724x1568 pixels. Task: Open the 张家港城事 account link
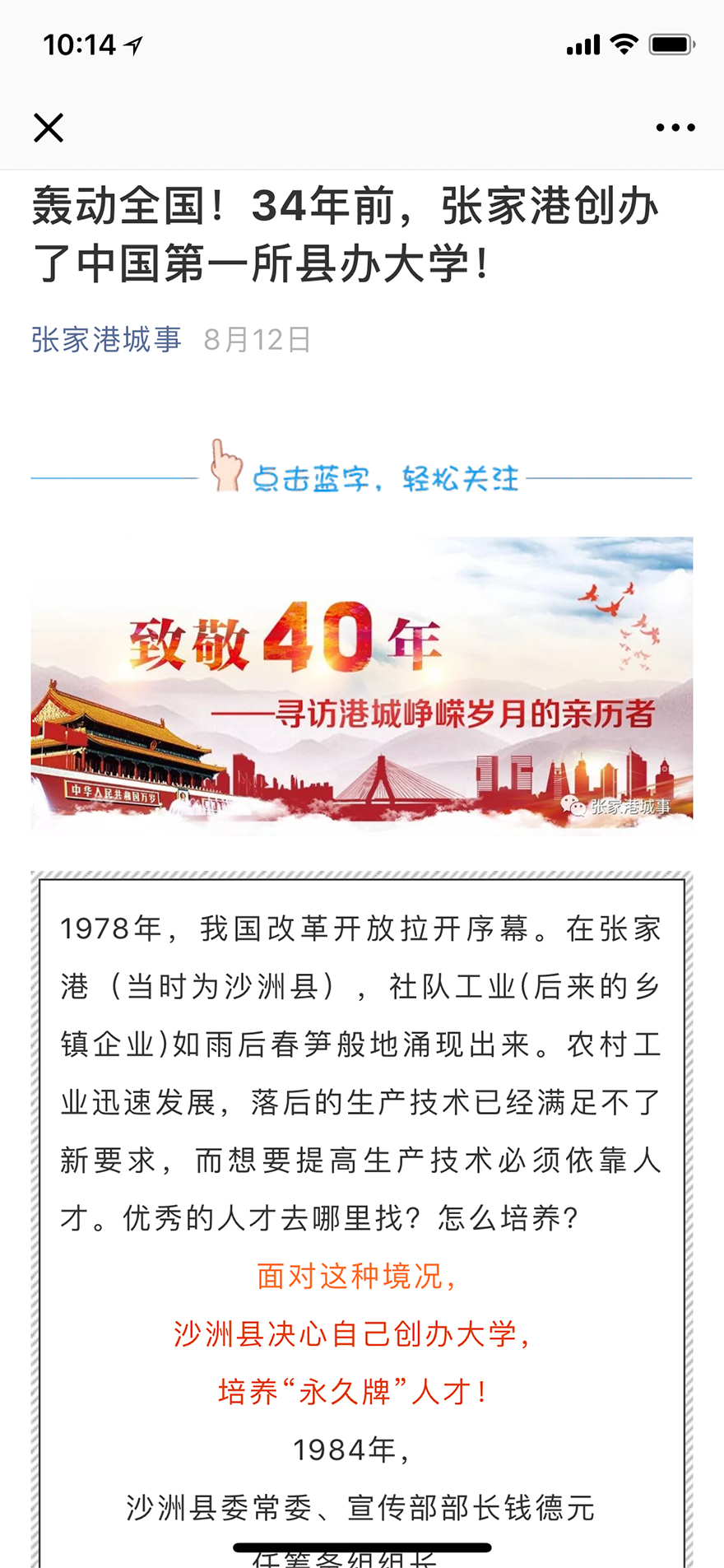tap(106, 339)
